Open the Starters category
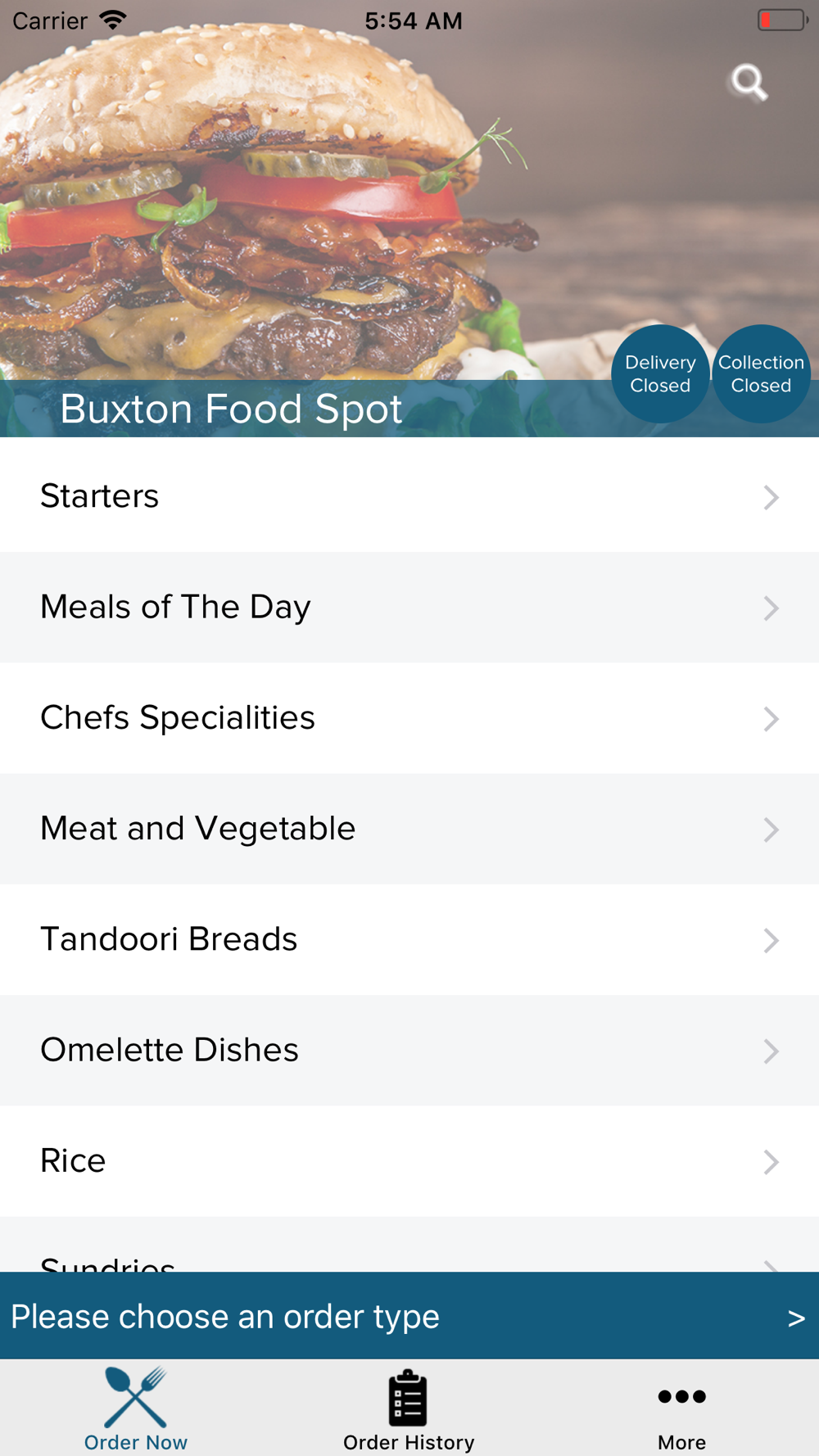Viewport: 819px width, 1456px height. 409,496
